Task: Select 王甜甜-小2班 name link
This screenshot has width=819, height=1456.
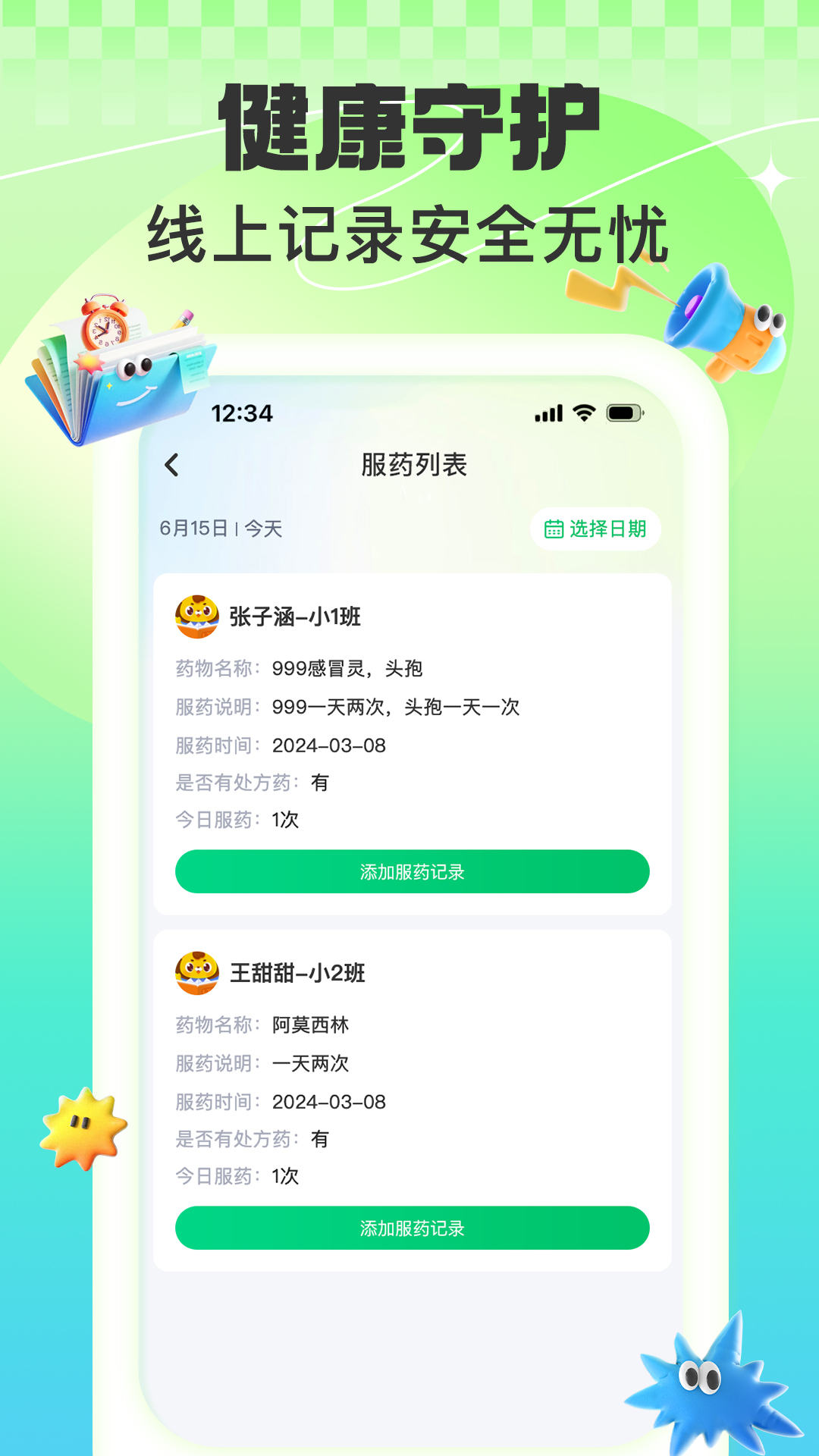Action: point(294,974)
